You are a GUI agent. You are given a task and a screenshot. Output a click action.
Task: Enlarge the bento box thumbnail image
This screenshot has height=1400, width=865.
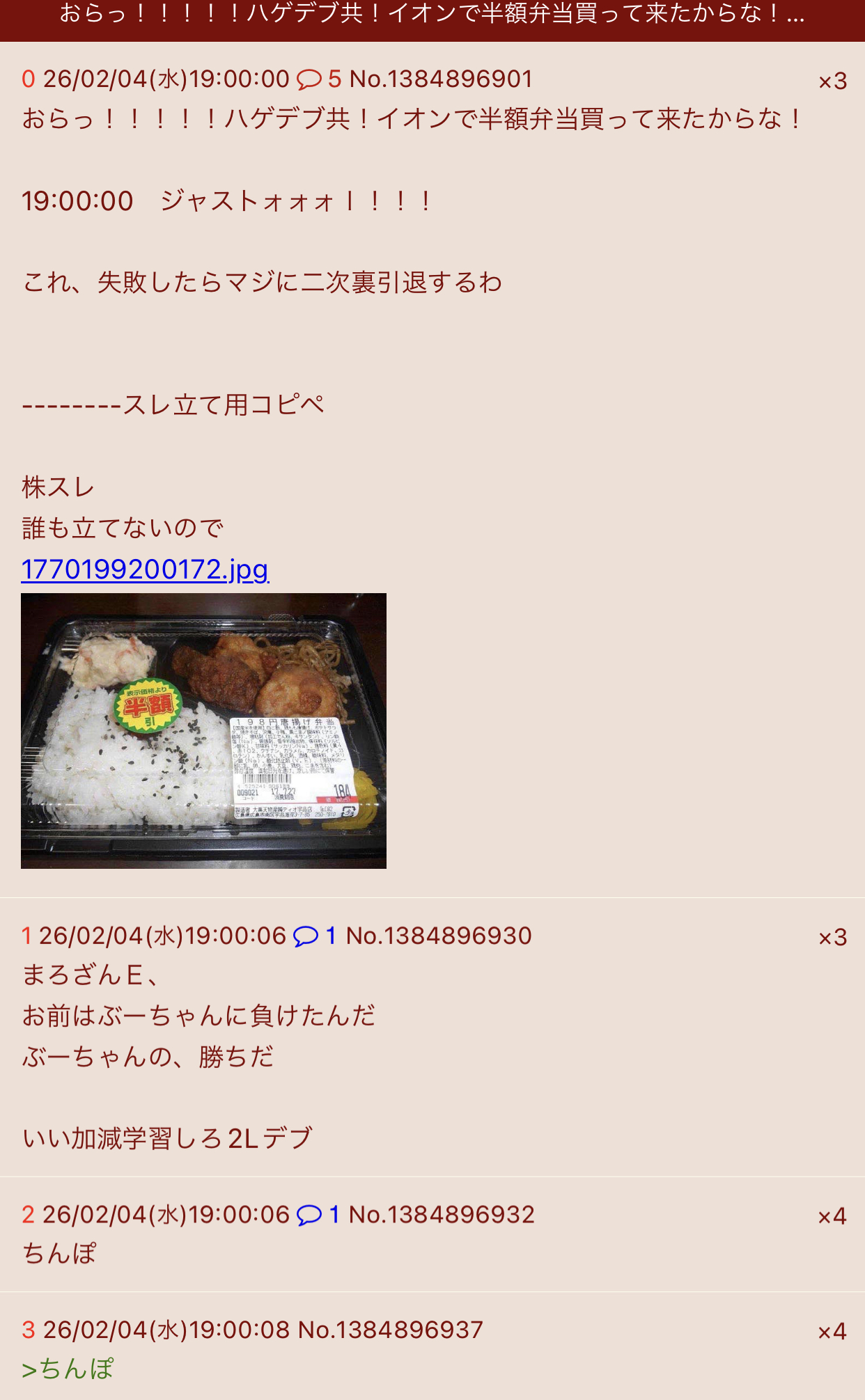[x=203, y=730]
